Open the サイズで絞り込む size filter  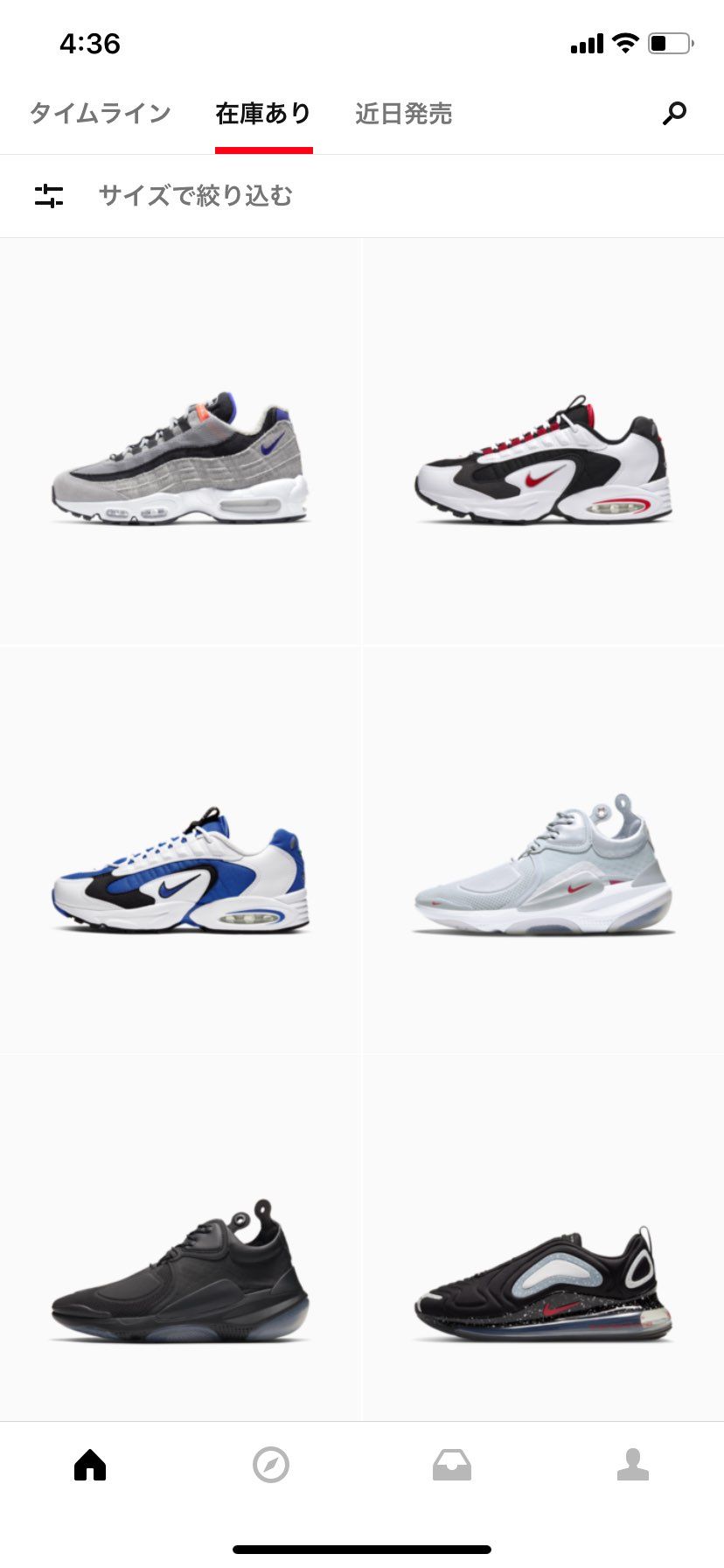click(x=195, y=195)
